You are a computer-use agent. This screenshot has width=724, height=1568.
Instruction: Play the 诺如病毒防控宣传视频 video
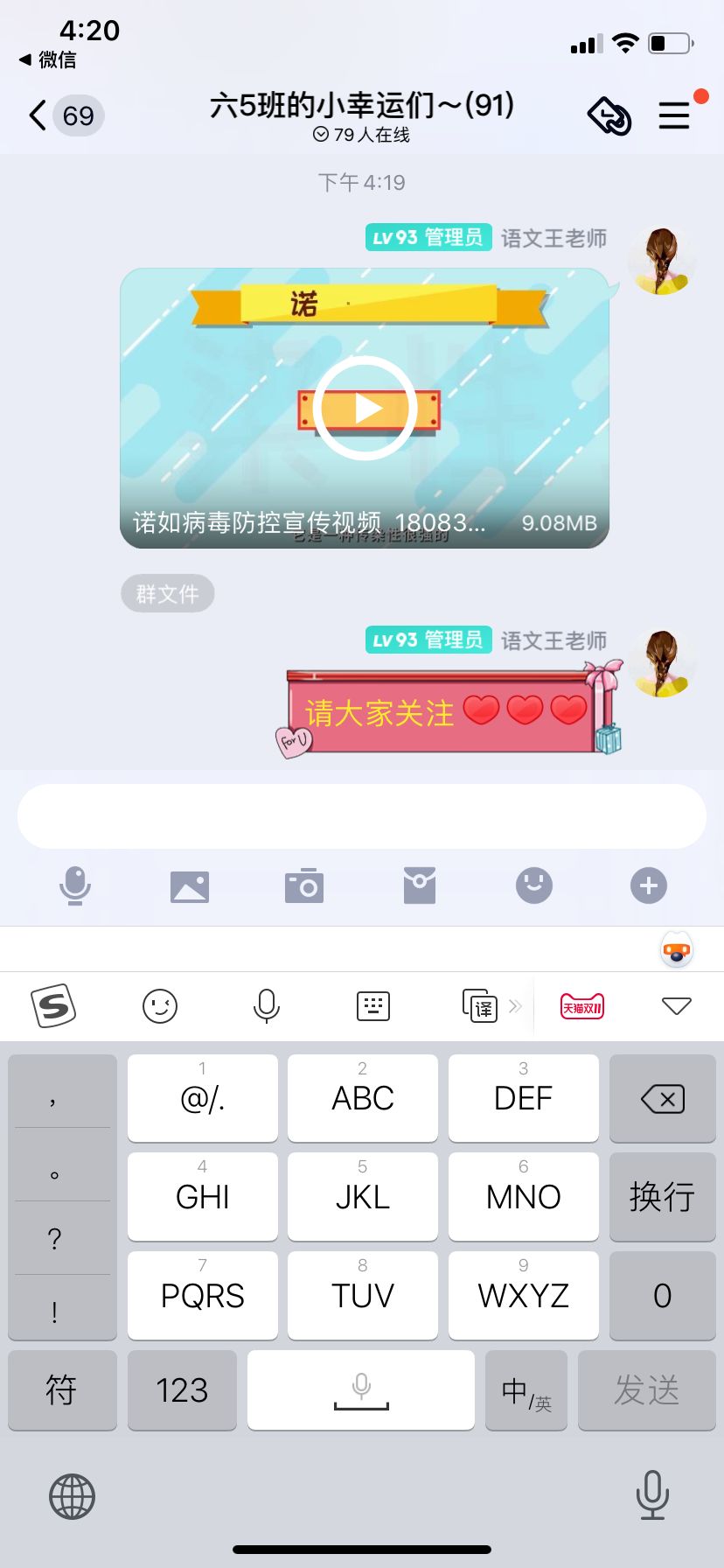tap(365, 408)
